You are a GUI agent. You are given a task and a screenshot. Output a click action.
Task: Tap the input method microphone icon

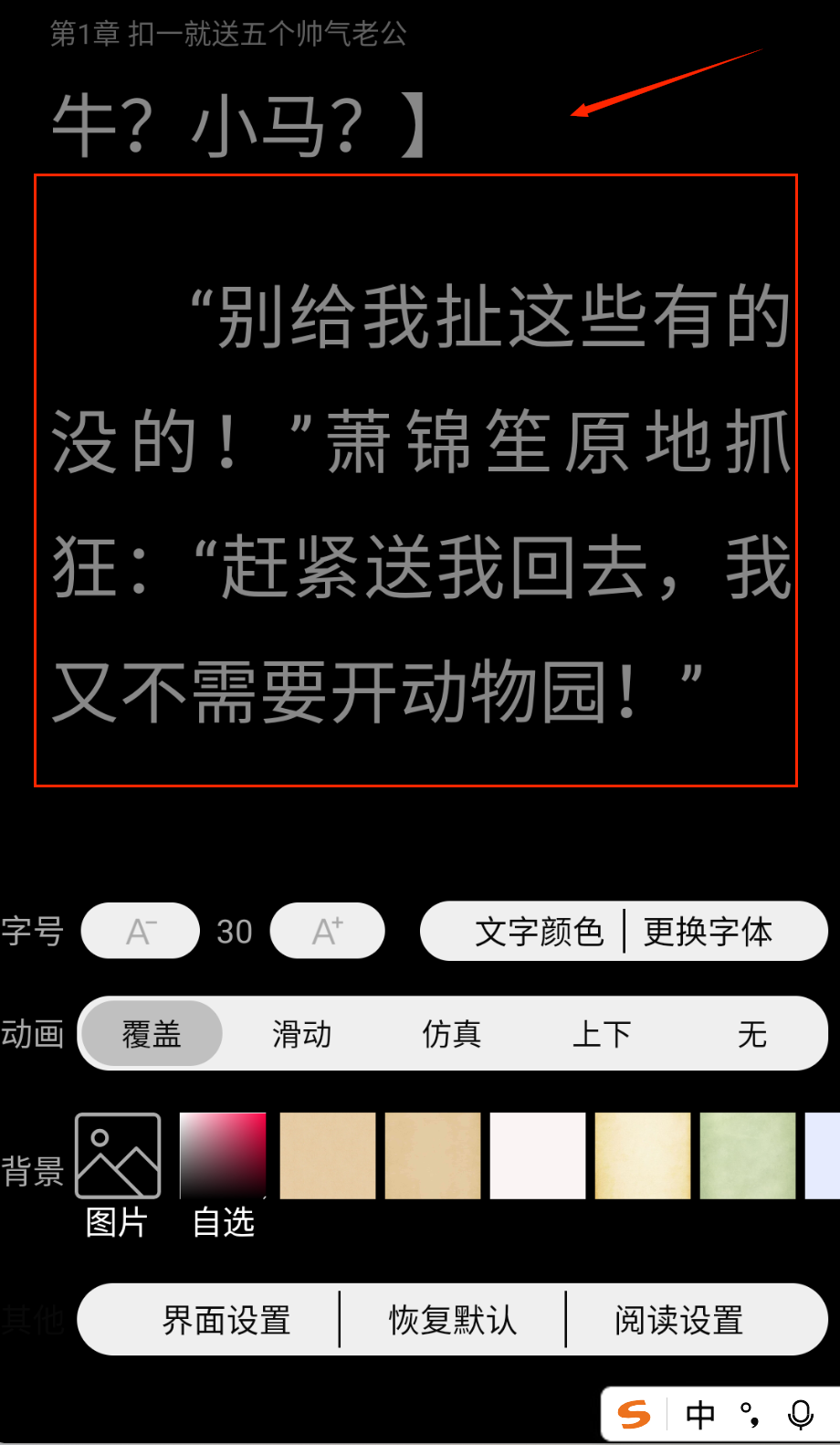(801, 1415)
